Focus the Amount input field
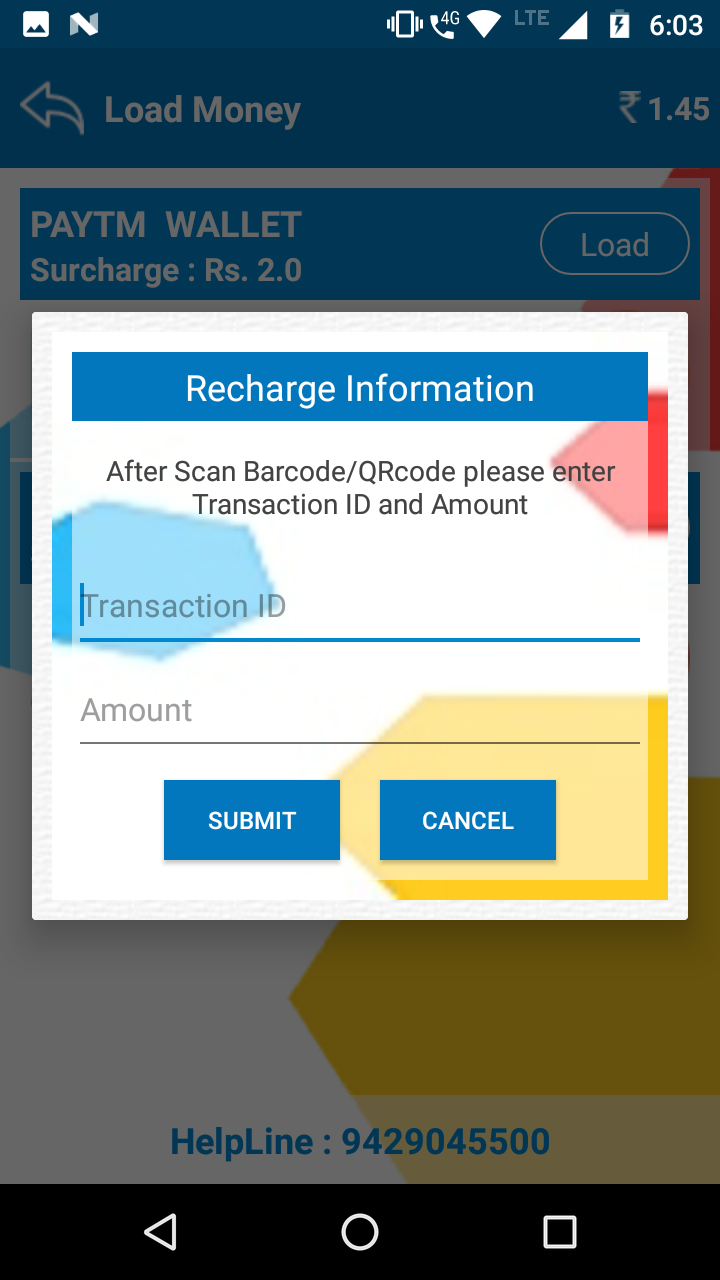The image size is (720, 1280). 359,711
